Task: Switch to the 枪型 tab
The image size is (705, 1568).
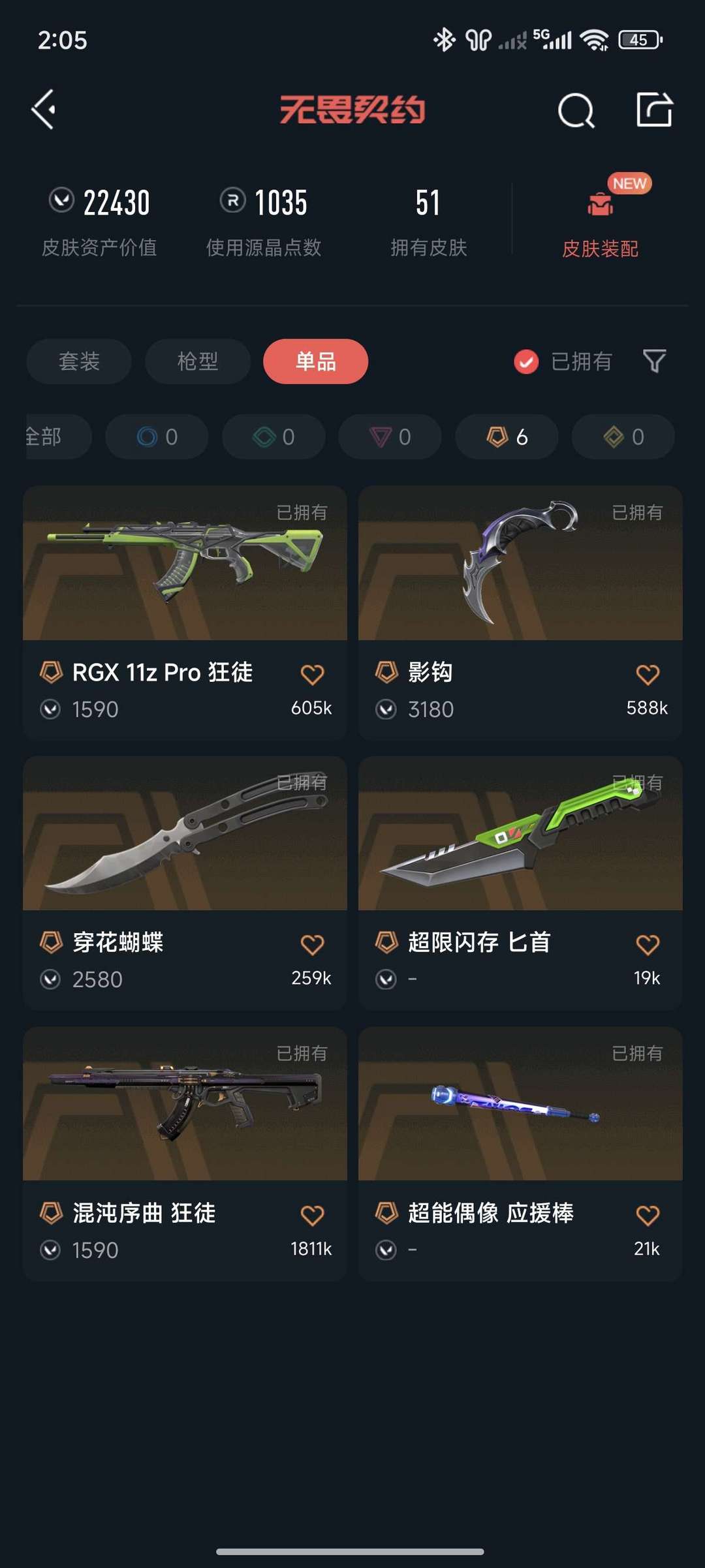Action: coord(197,361)
